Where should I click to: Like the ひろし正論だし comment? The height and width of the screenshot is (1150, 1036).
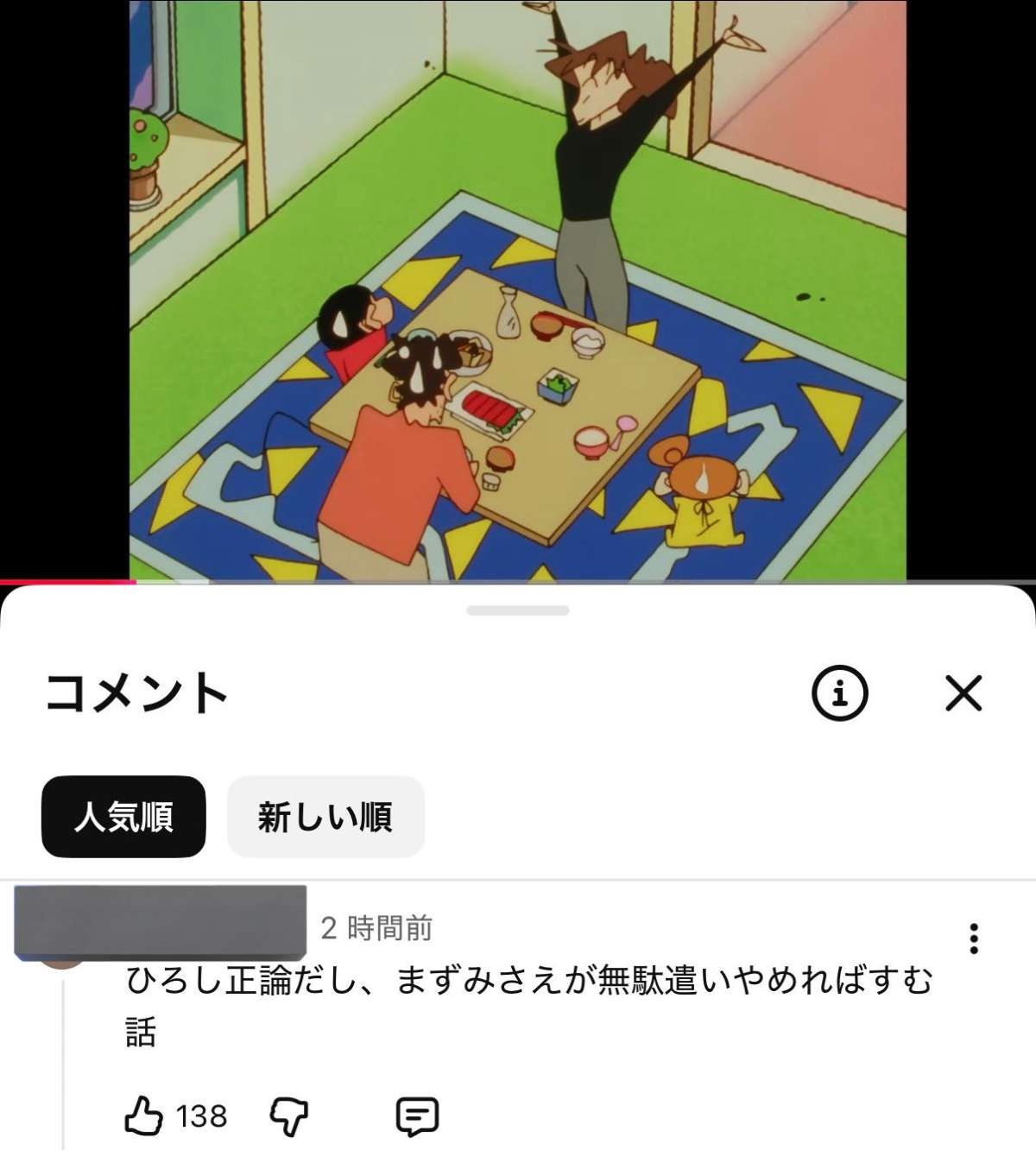click(x=144, y=1115)
